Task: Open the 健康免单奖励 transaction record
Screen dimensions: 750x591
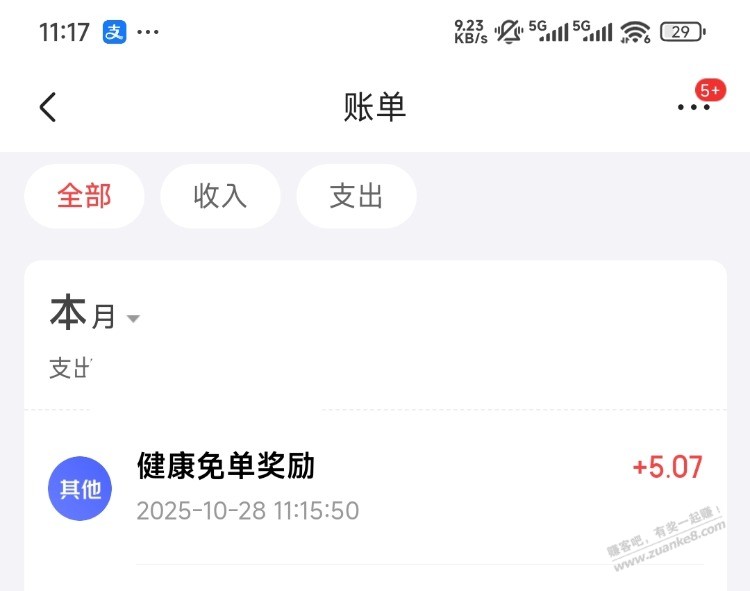Action: [x=375, y=488]
